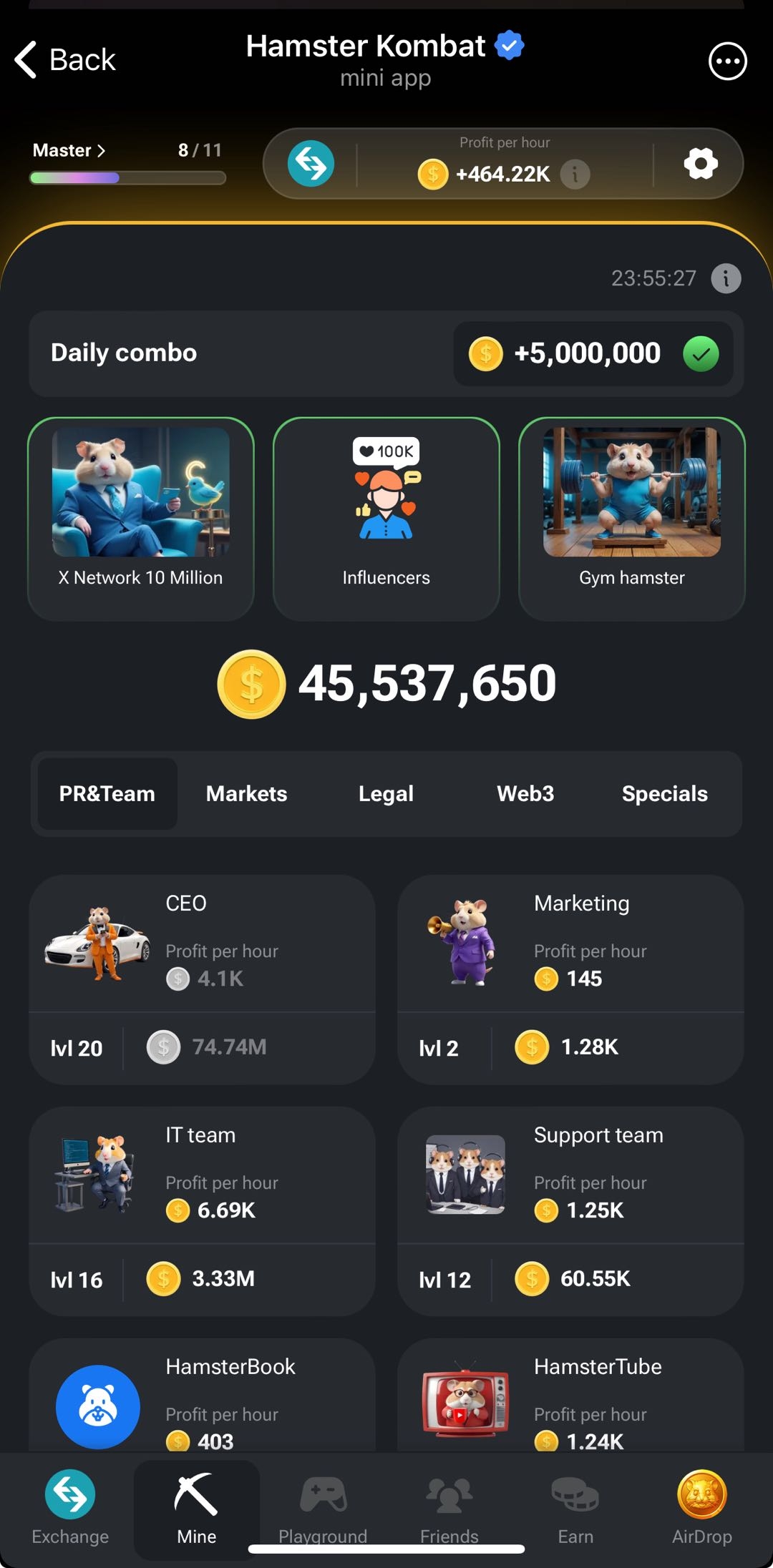This screenshot has height=1568, width=773.
Task: Switch to the Web3 tab
Action: (x=525, y=793)
